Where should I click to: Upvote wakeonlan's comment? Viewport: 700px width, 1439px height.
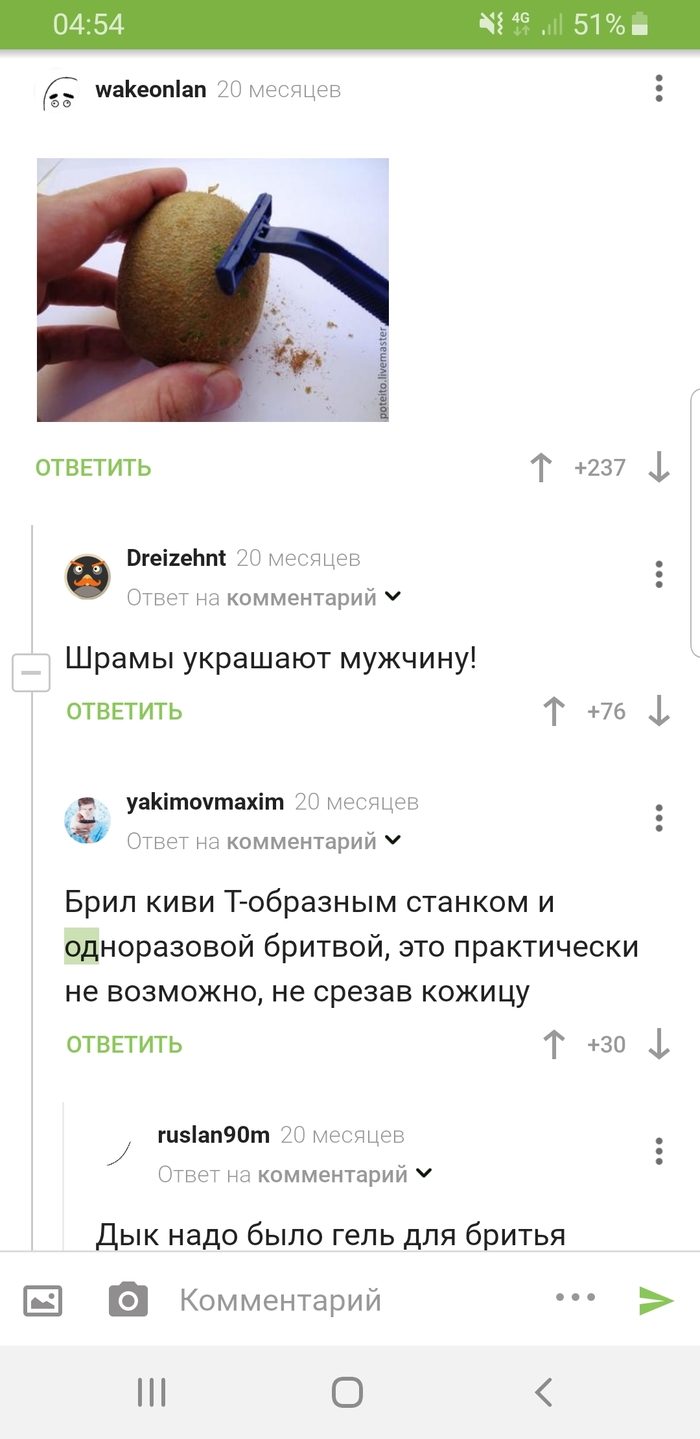click(541, 467)
